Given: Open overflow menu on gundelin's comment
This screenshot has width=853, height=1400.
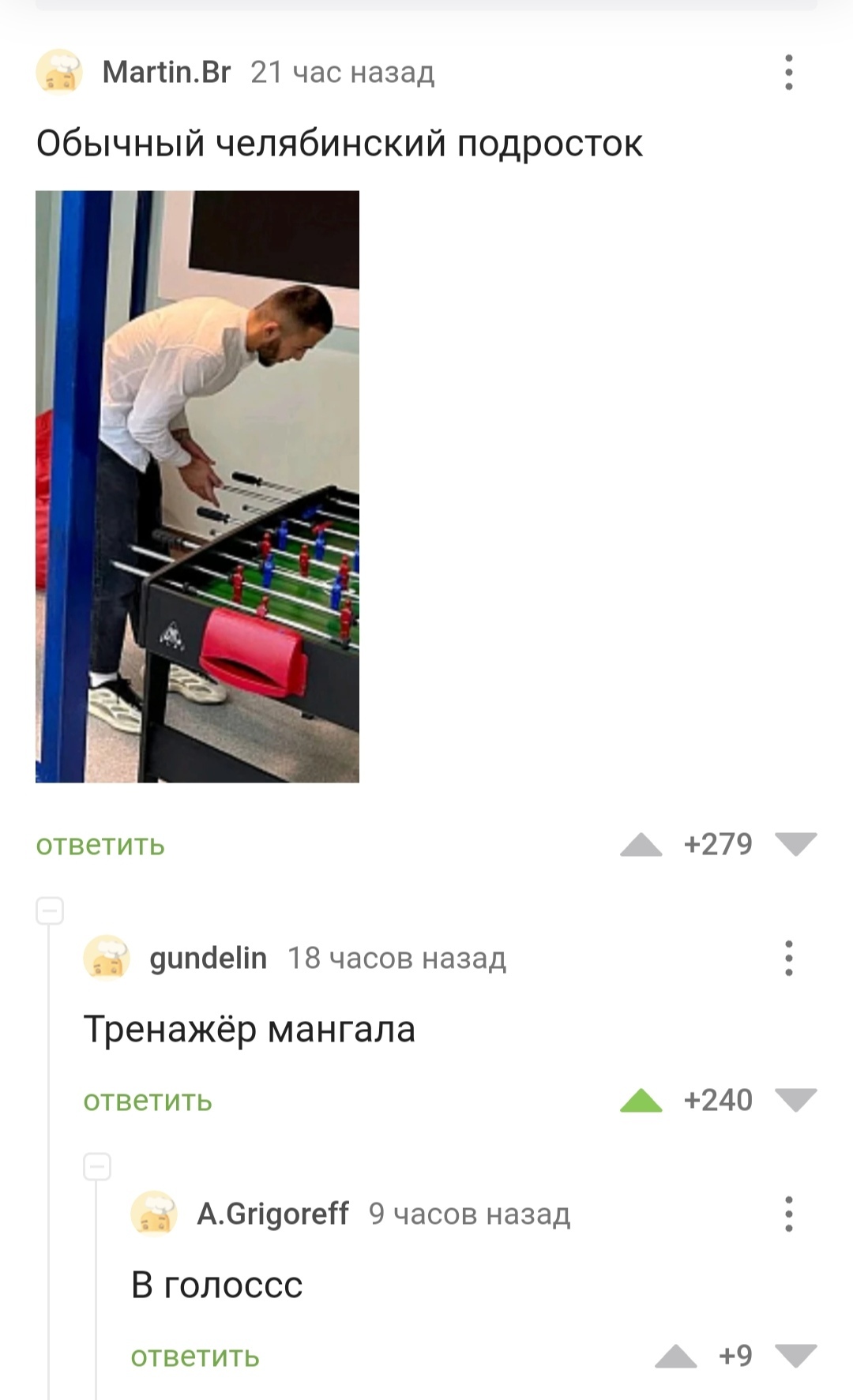Looking at the screenshot, I should pos(788,958).
